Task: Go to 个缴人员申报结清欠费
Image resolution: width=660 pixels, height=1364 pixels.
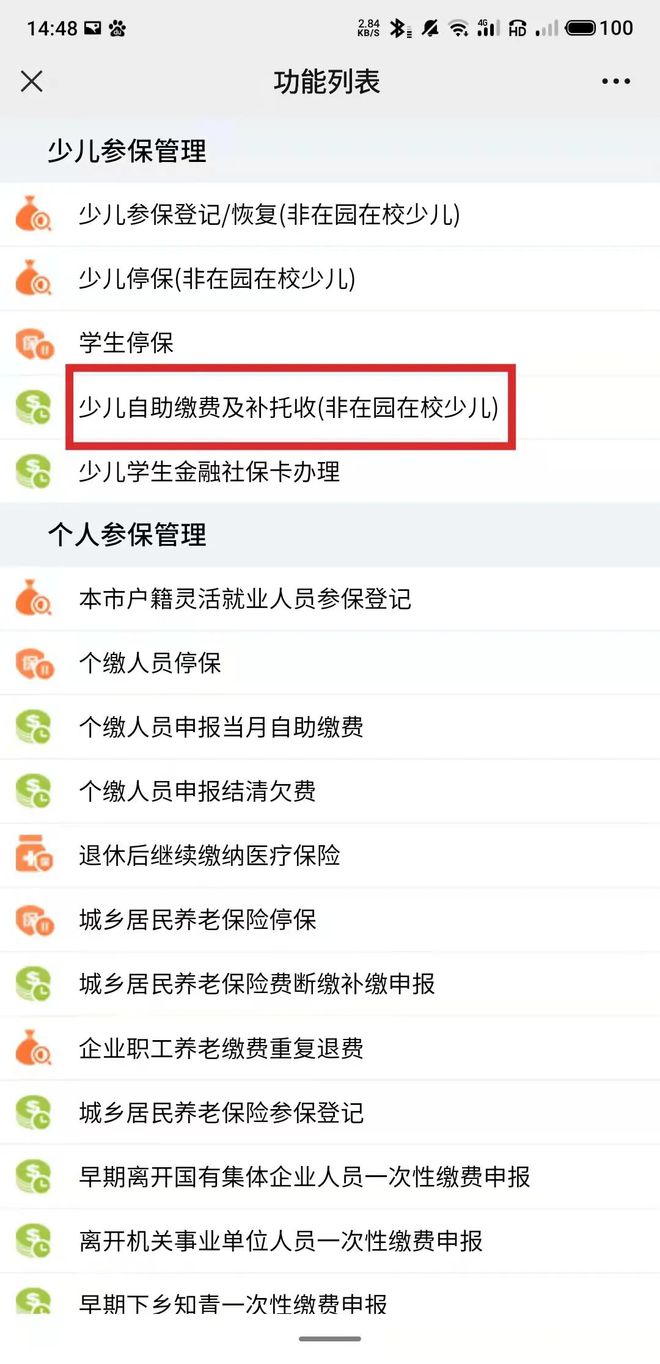Action: click(330, 791)
